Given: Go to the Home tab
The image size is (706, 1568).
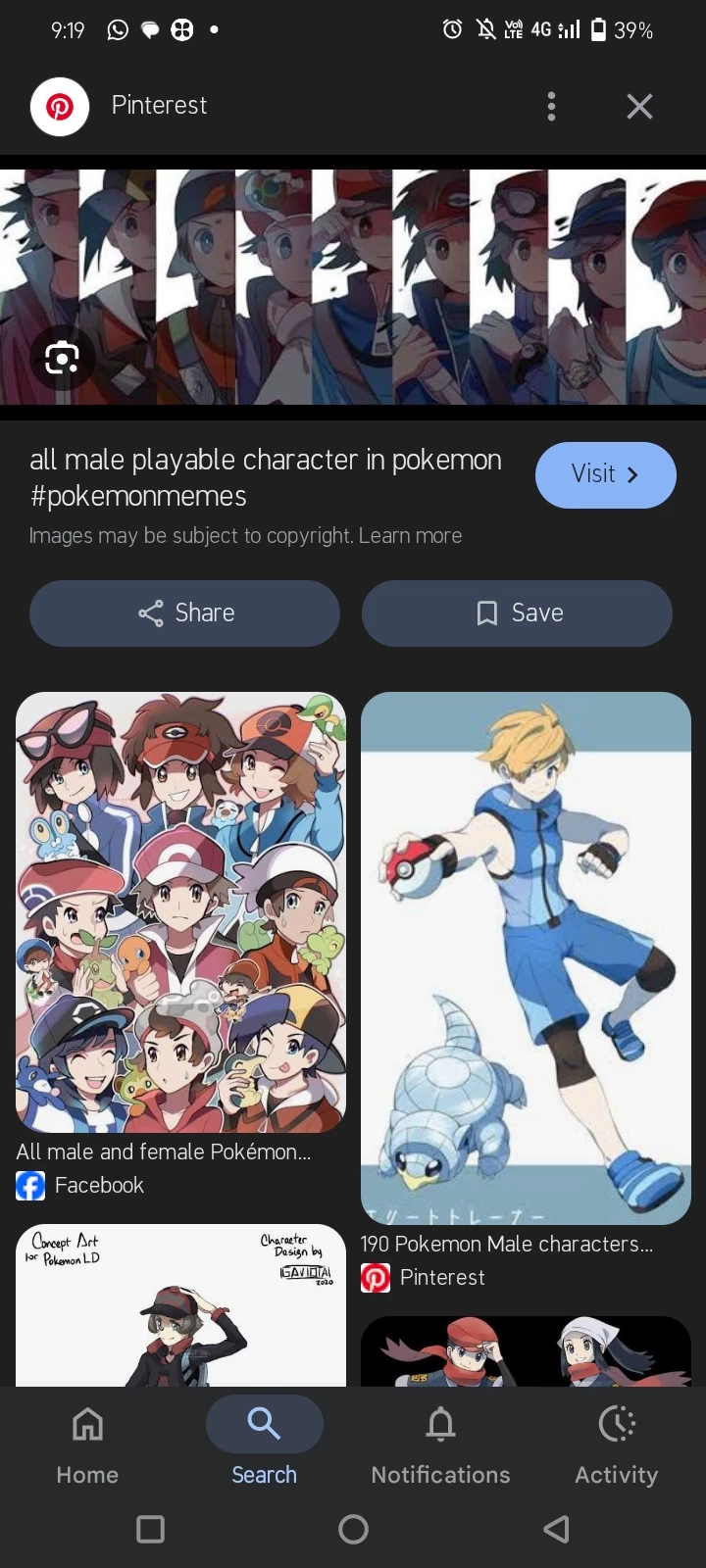Looking at the screenshot, I should (87, 1442).
